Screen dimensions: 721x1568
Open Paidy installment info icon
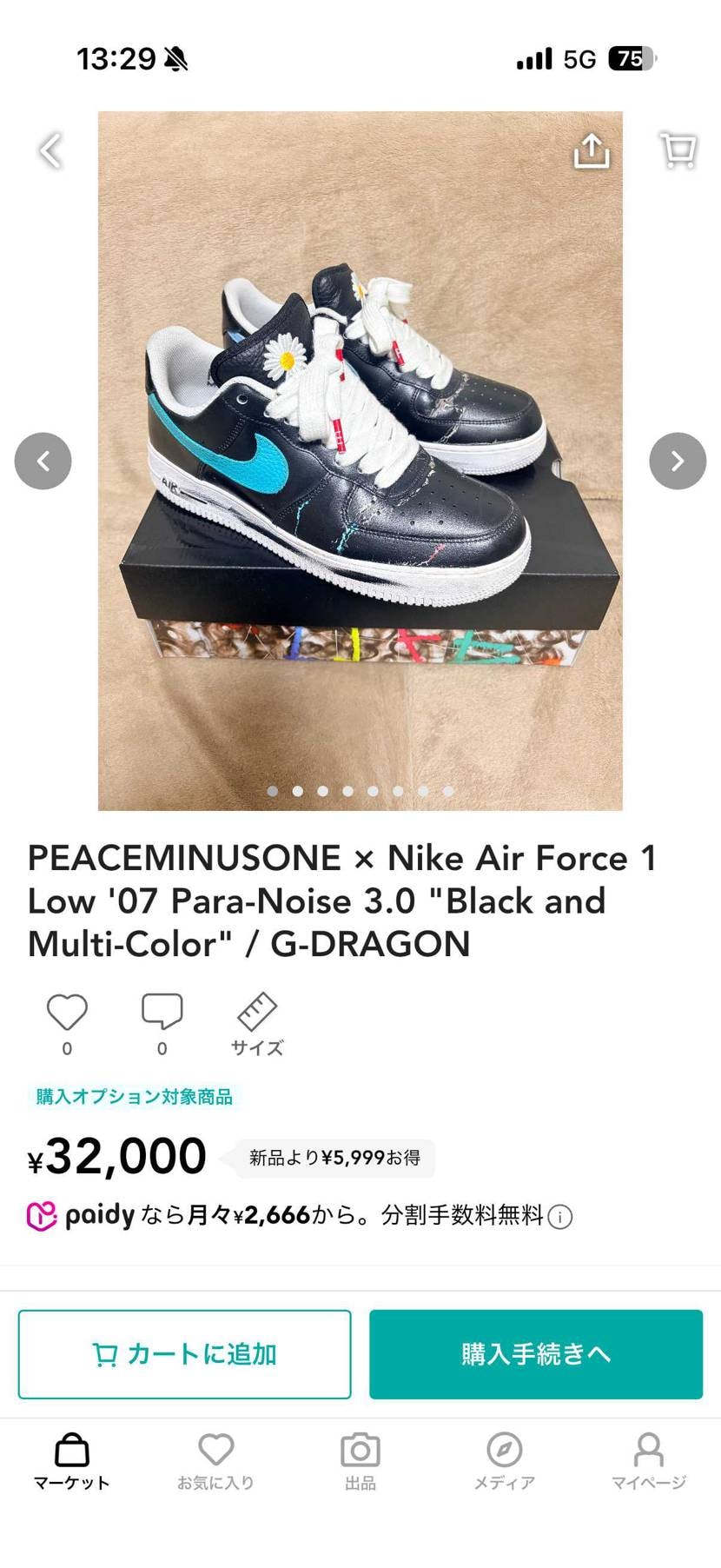(560, 1217)
